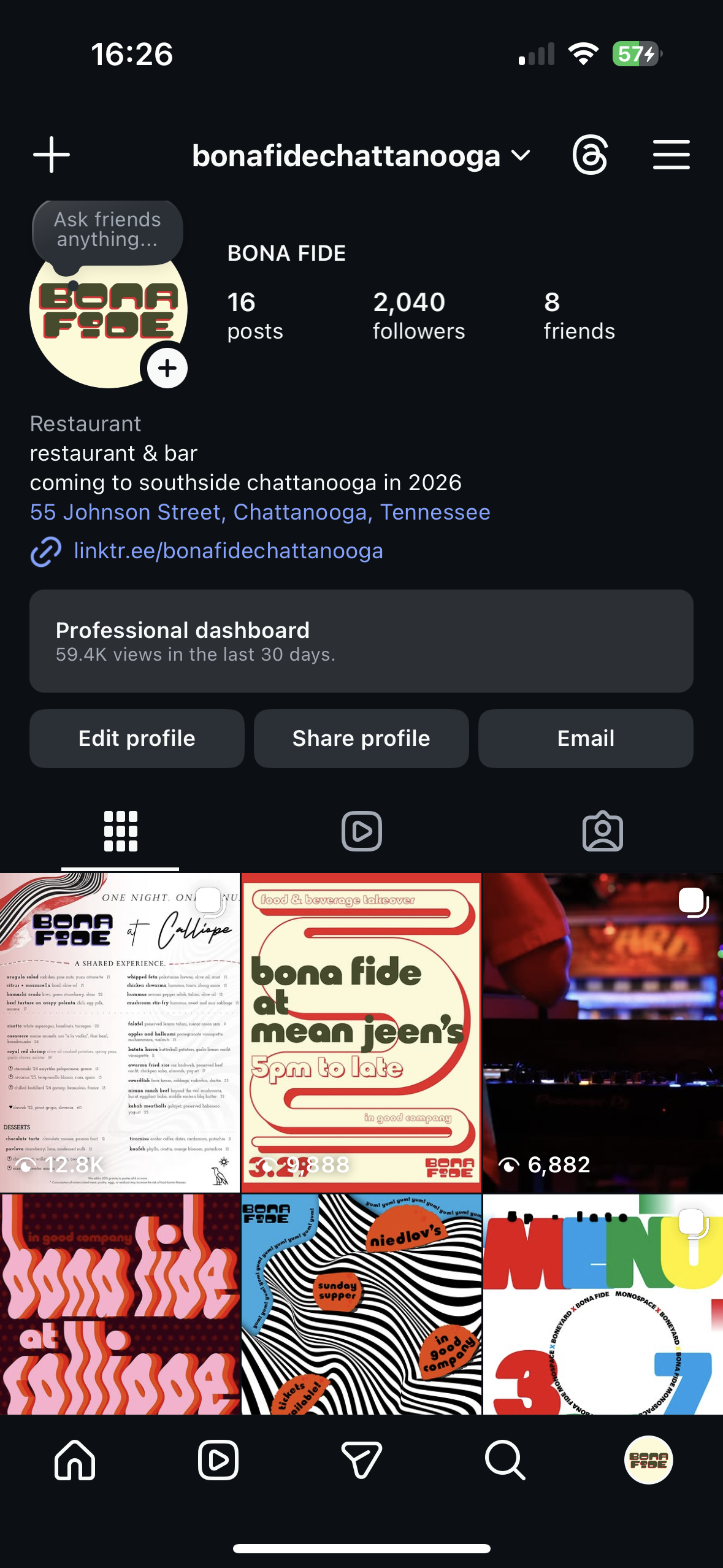Open the niedlov's sunday supper post
The height and width of the screenshot is (1568, 723).
click(361, 1304)
